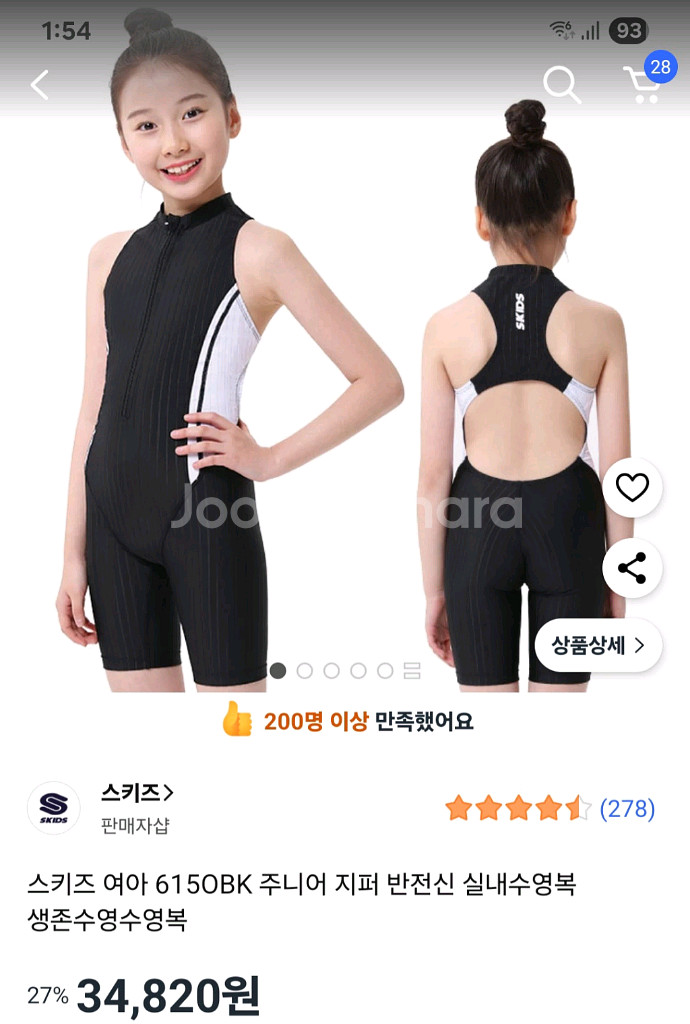Jump to the second image indicator dot
690x1024 pixels.
tap(305, 671)
